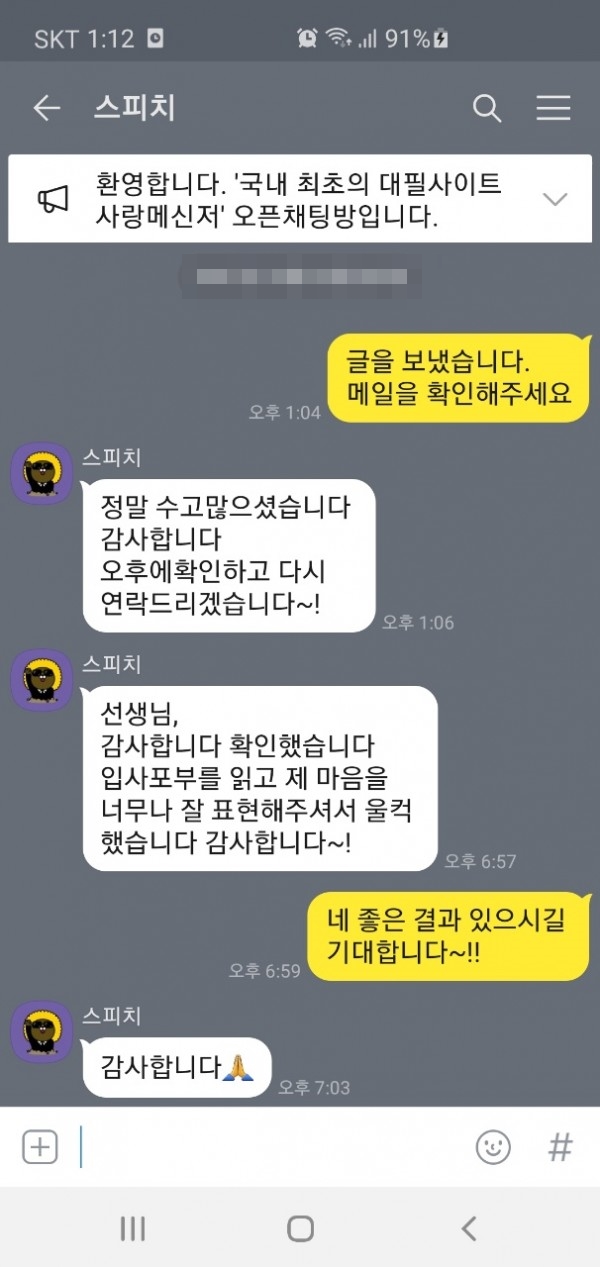Tap the system home button

300,1228
